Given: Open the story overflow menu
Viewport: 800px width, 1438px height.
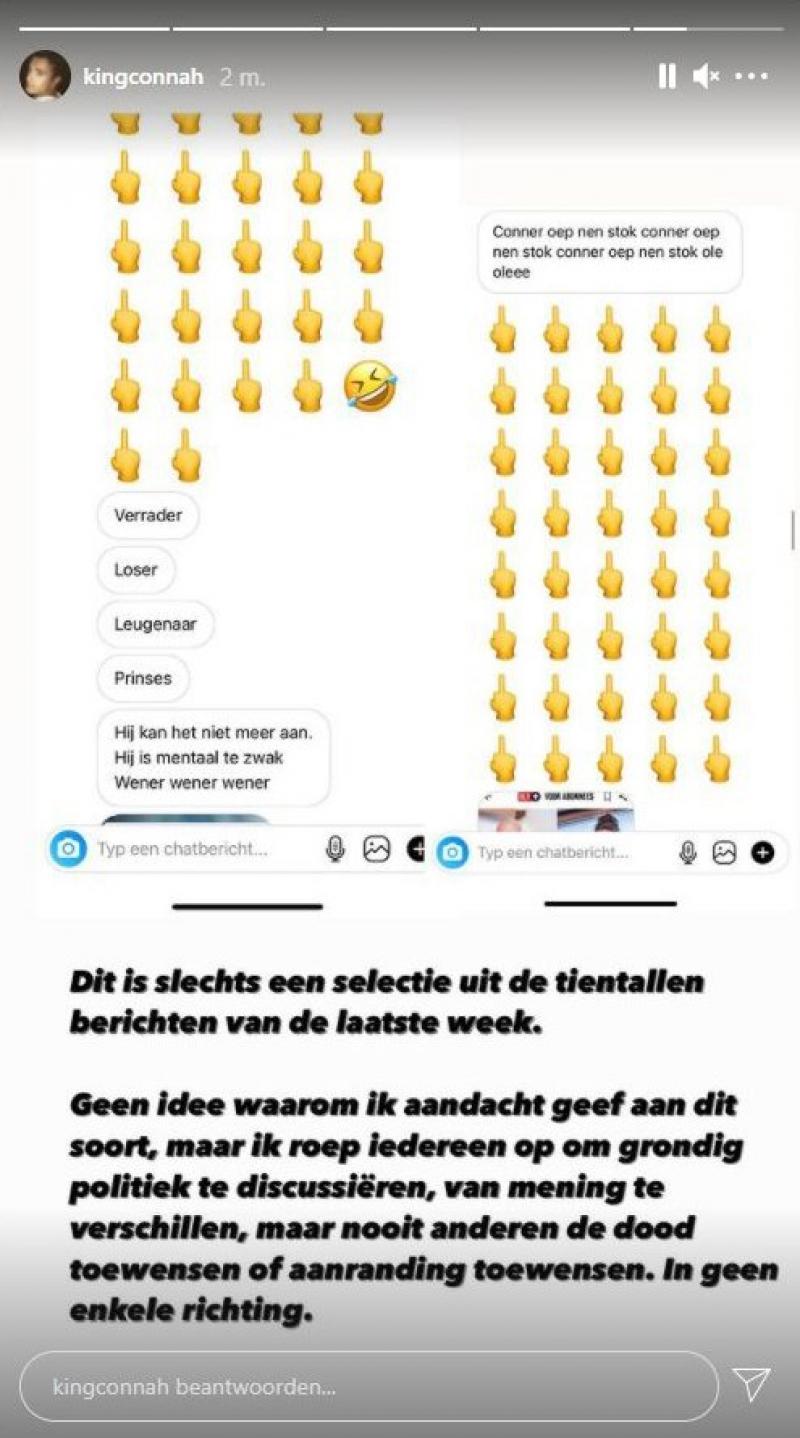Looking at the screenshot, I should (752, 76).
